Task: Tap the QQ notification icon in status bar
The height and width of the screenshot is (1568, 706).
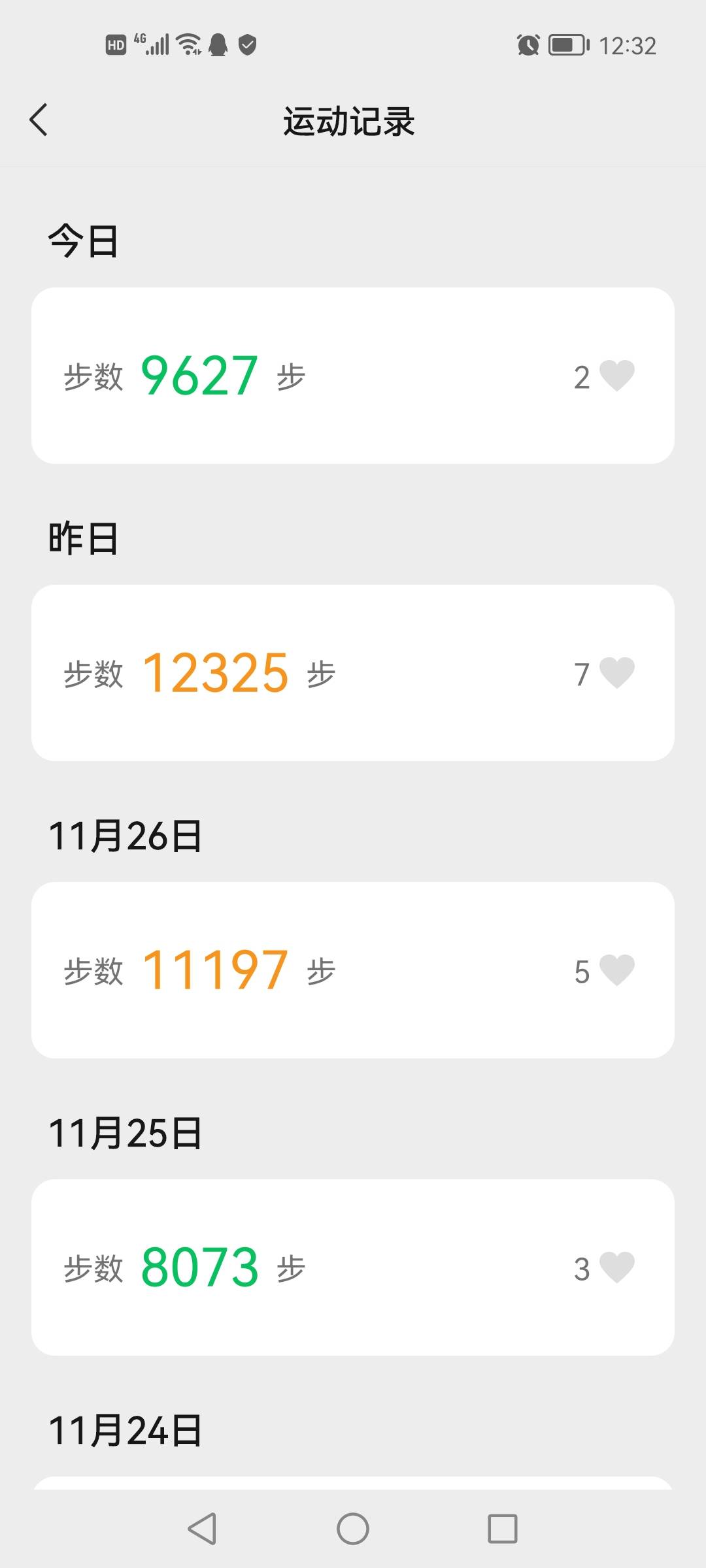Action: (x=218, y=44)
